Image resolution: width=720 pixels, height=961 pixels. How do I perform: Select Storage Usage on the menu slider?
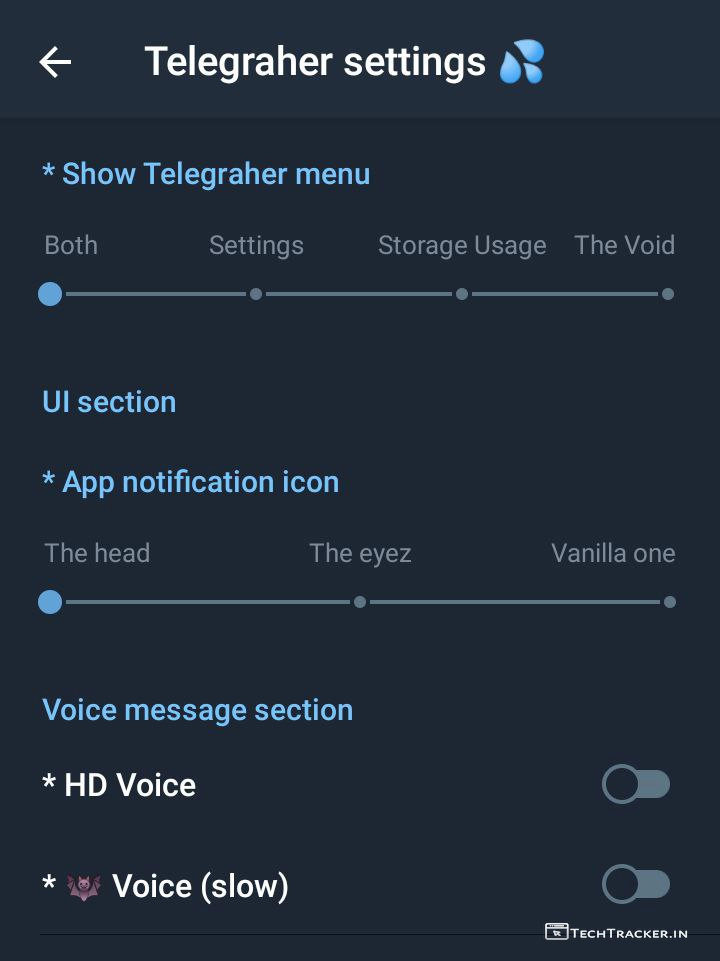tap(462, 294)
